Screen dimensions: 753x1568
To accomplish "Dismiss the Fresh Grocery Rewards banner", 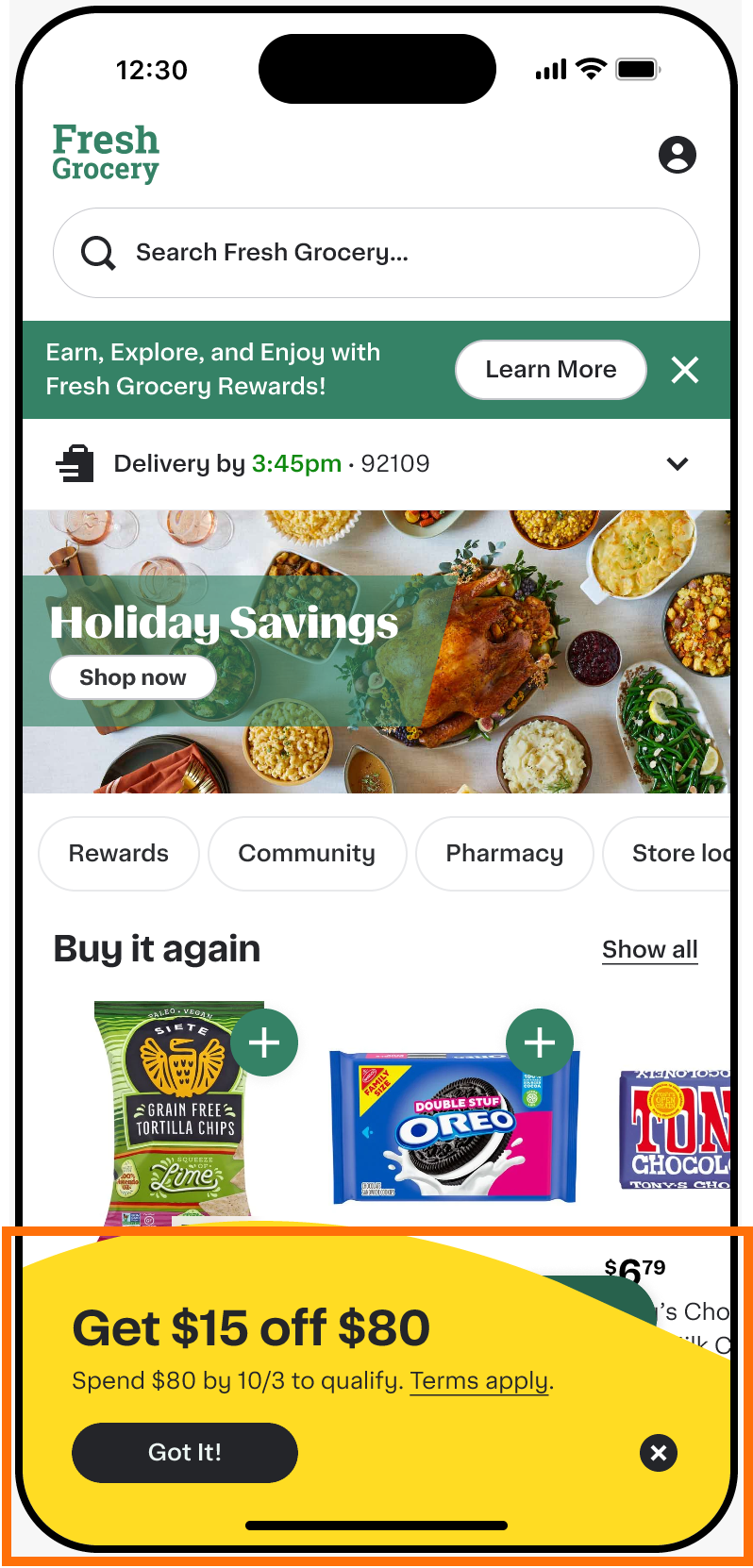I will click(685, 370).
